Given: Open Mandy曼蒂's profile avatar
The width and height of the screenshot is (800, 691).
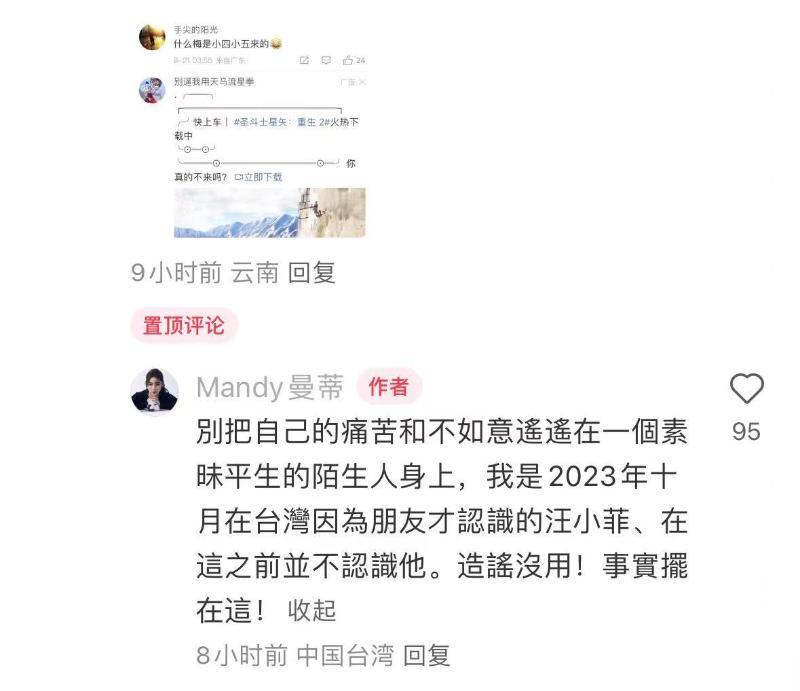Looking at the screenshot, I should point(155,391).
